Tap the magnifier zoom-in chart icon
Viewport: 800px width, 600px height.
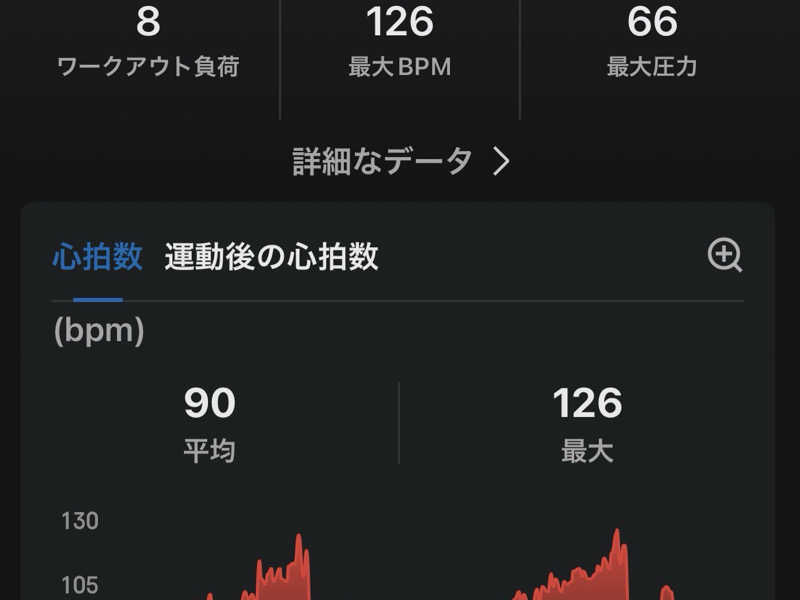(x=725, y=255)
